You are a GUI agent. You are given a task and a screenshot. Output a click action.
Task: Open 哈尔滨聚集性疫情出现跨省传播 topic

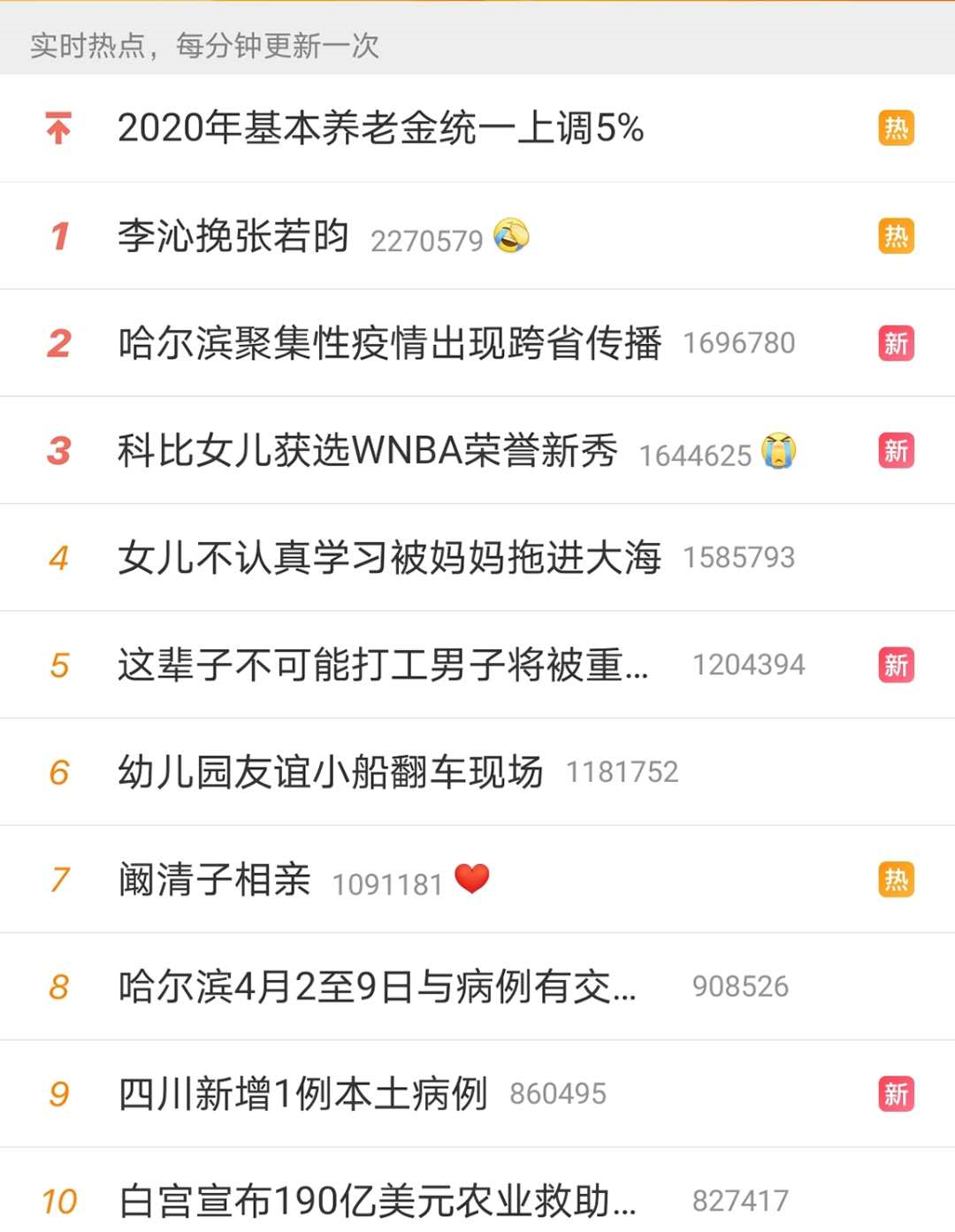click(477, 343)
